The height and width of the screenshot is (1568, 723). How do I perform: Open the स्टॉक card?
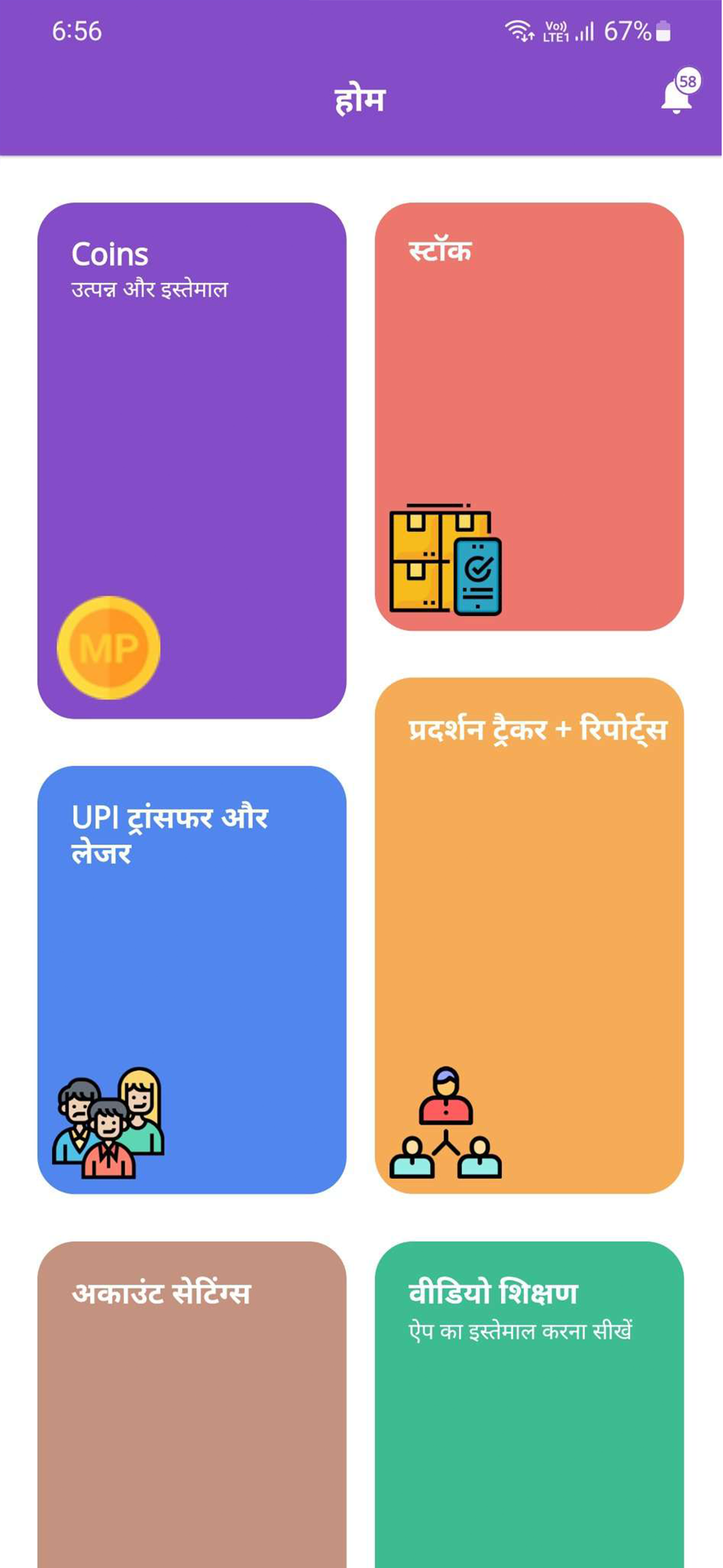click(529, 416)
